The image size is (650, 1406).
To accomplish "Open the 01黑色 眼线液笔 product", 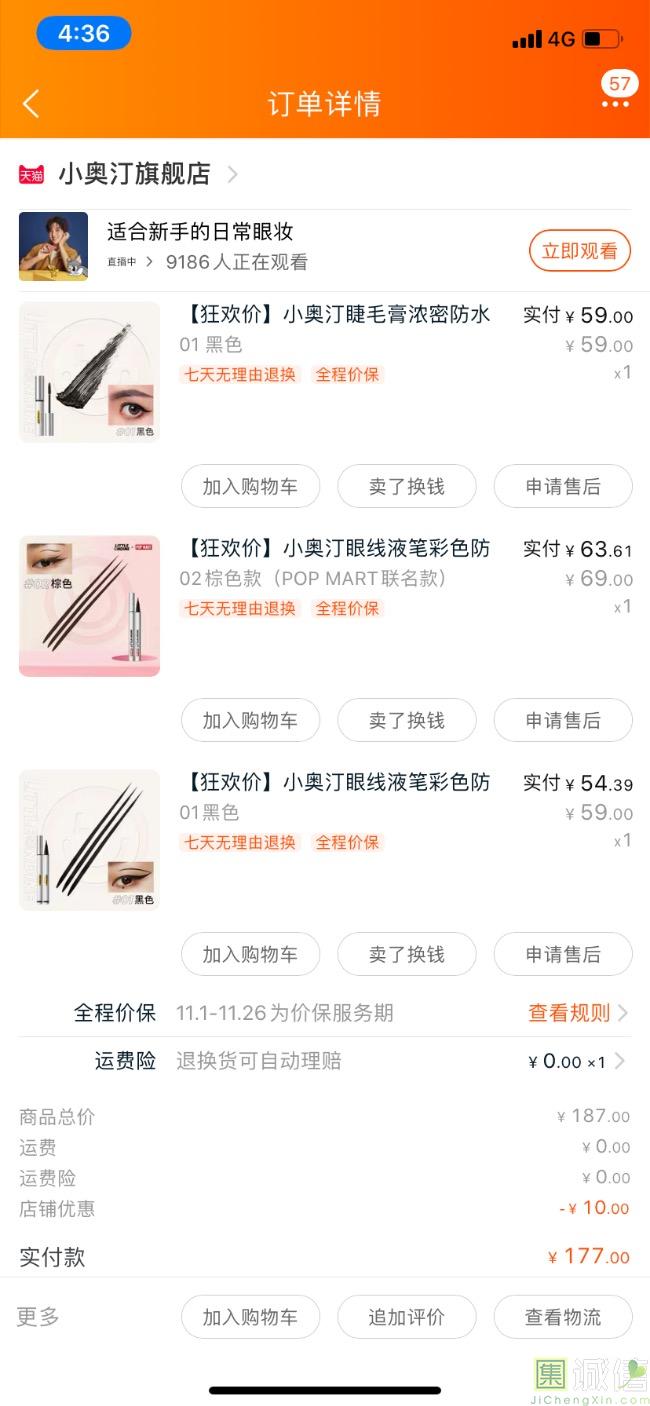I will click(337, 783).
